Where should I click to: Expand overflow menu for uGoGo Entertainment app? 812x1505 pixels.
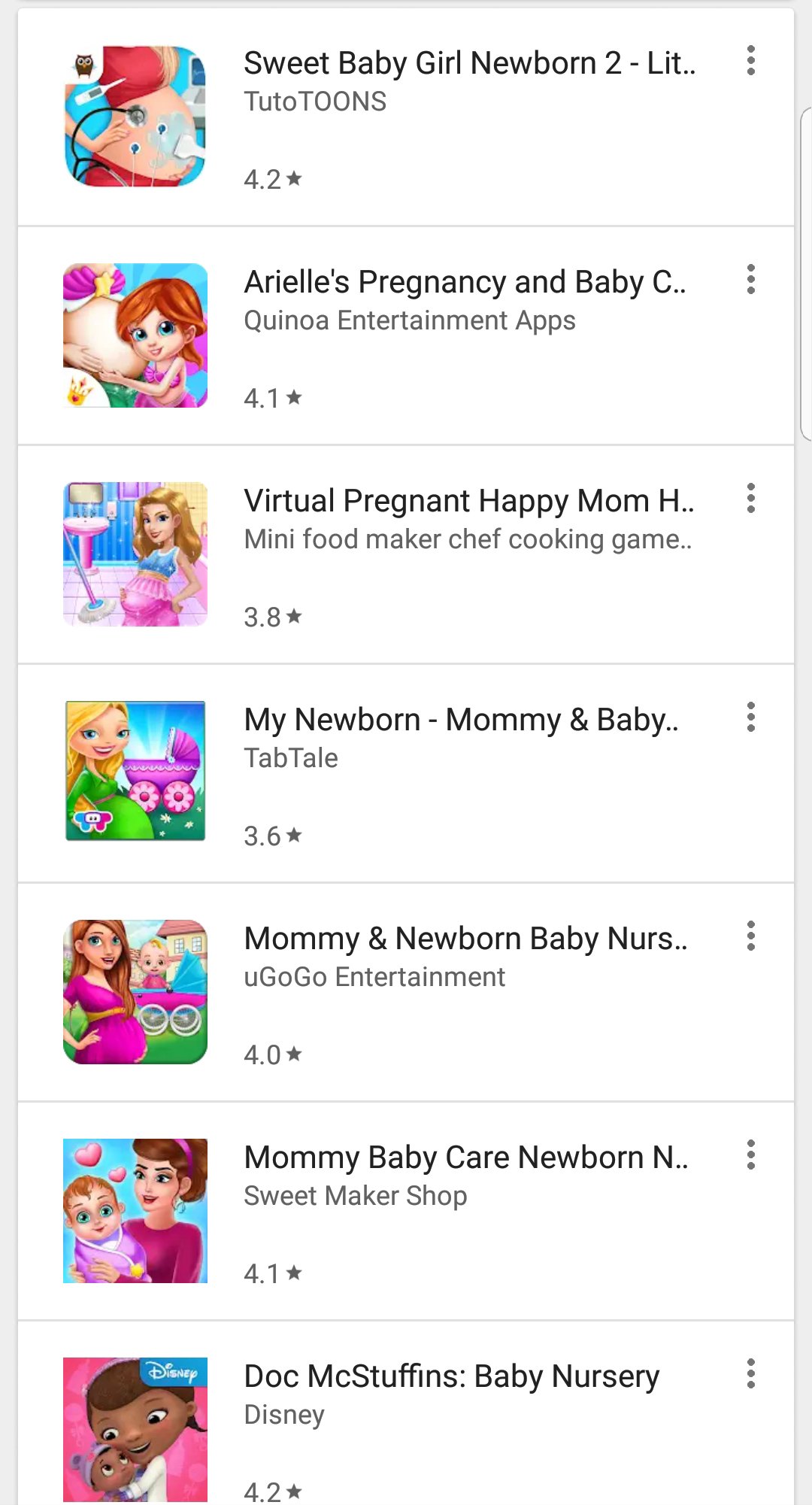pyautogui.click(x=750, y=936)
